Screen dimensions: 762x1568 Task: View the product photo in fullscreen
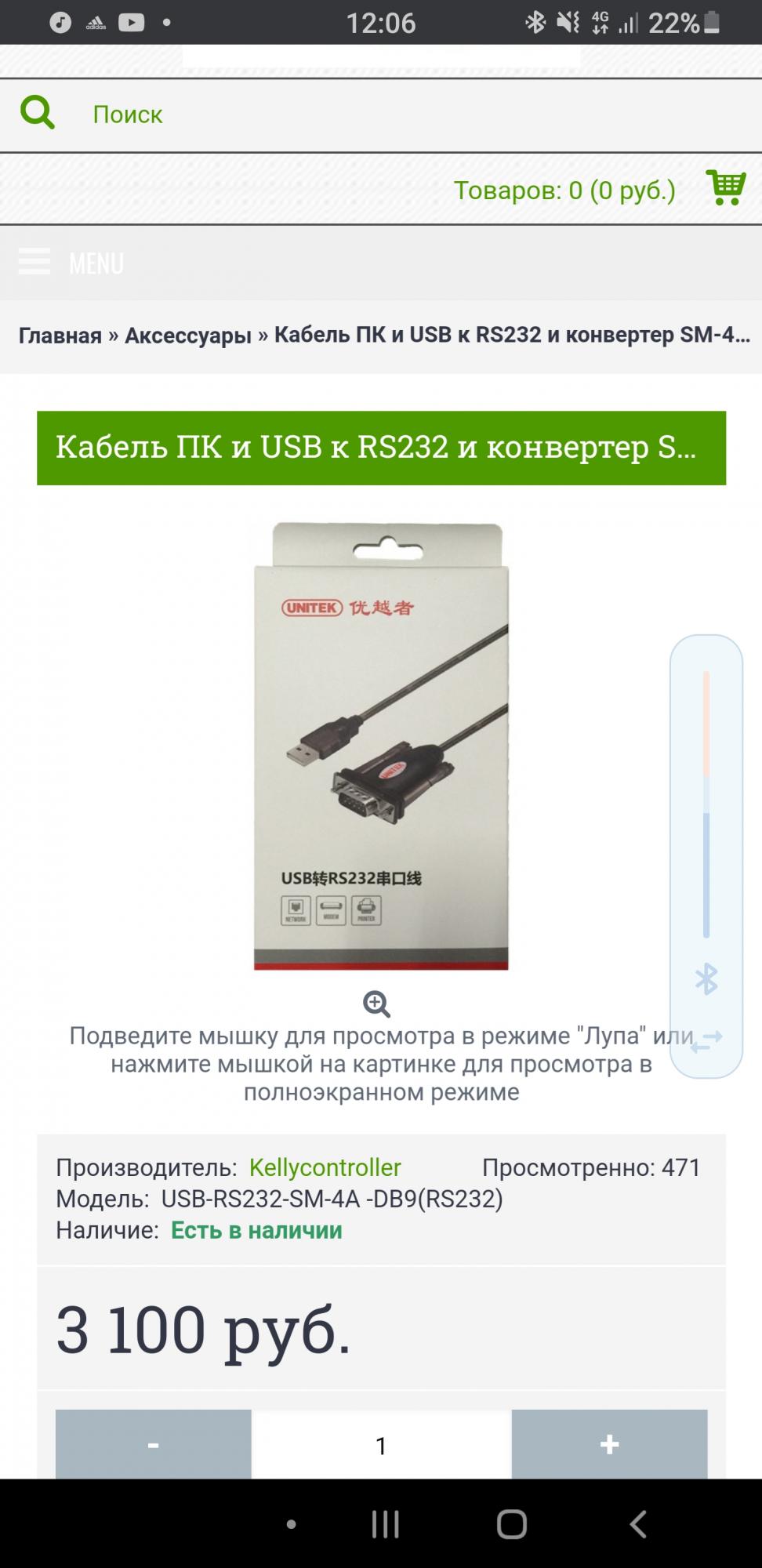click(381, 746)
